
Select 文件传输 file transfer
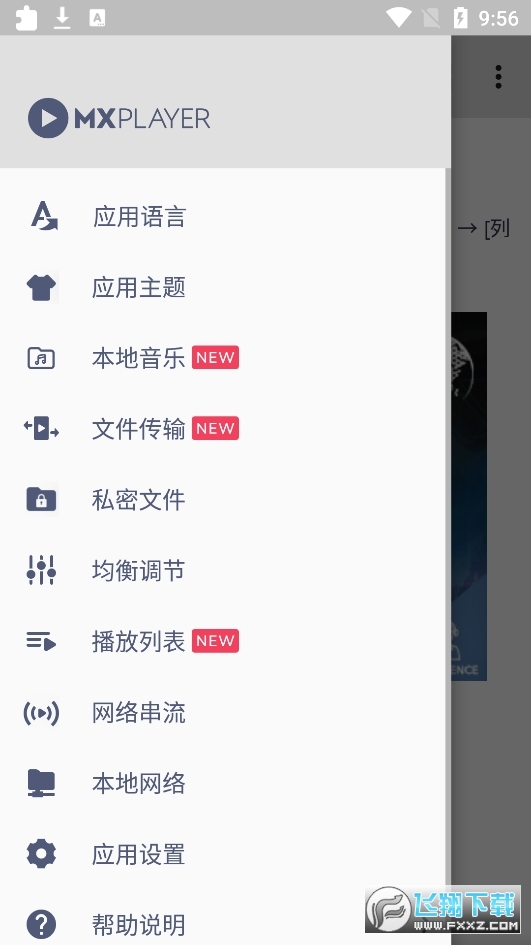point(223,429)
